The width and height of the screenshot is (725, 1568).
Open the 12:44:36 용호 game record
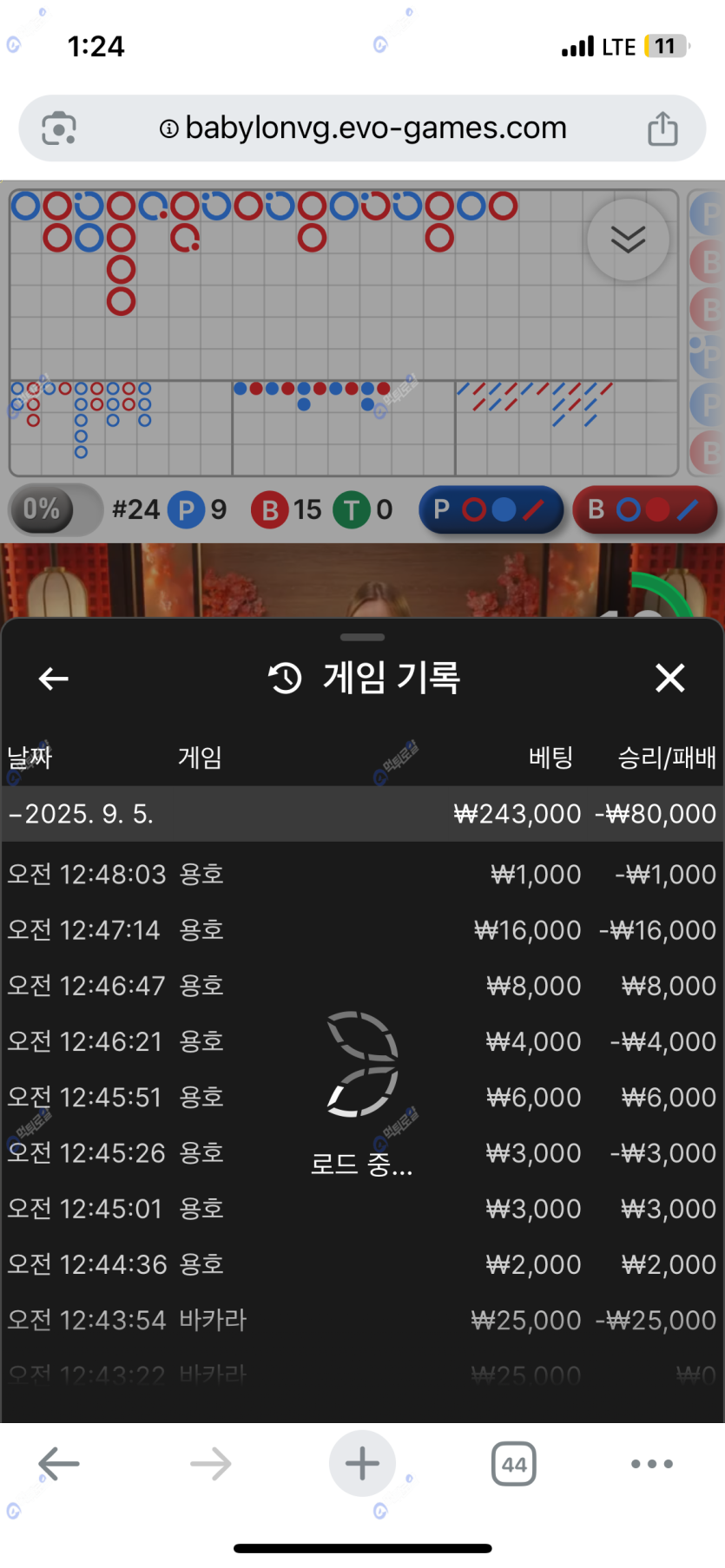pos(361,1264)
